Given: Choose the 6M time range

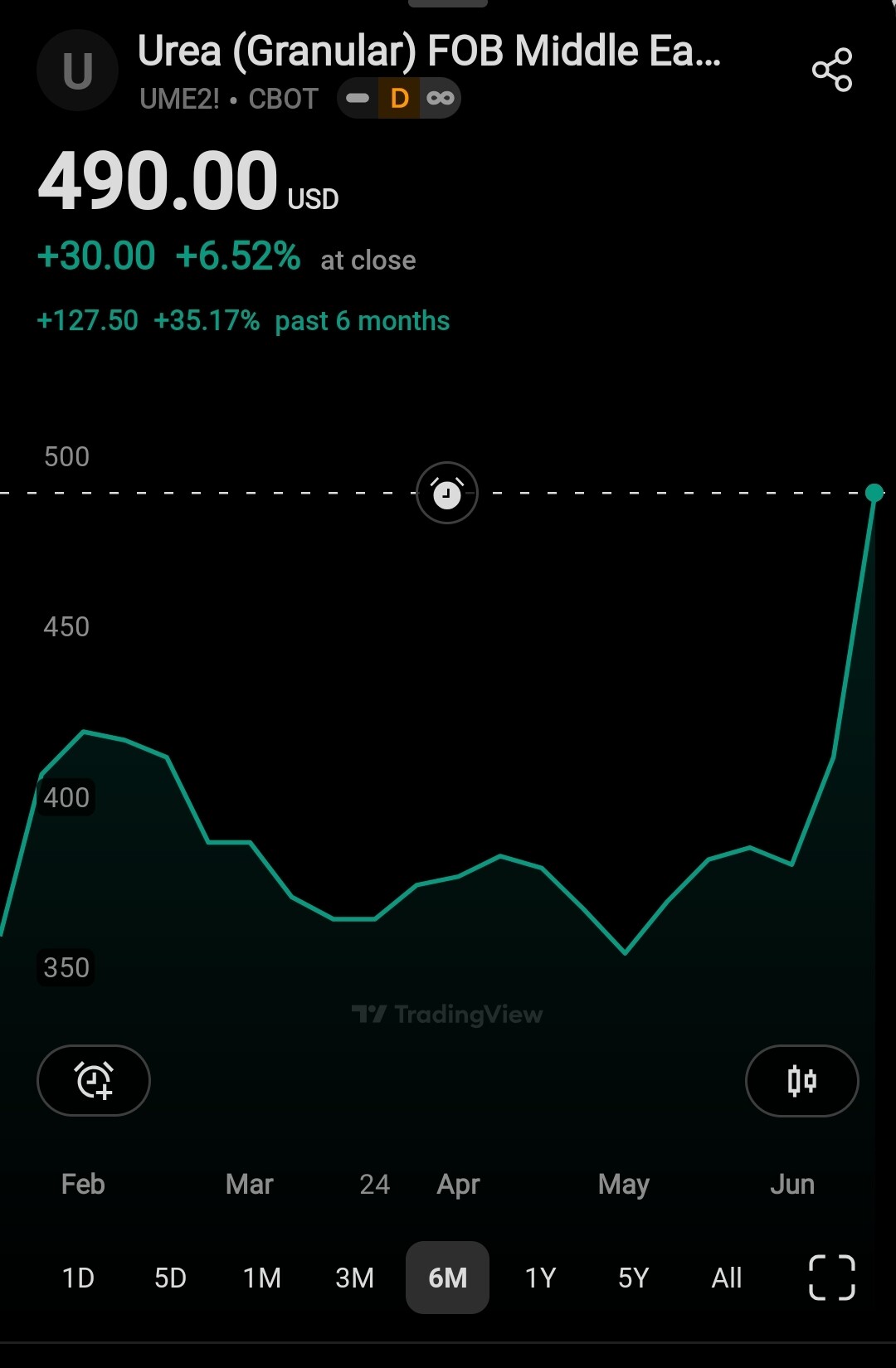Looking at the screenshot, I should pos(447,1278).
